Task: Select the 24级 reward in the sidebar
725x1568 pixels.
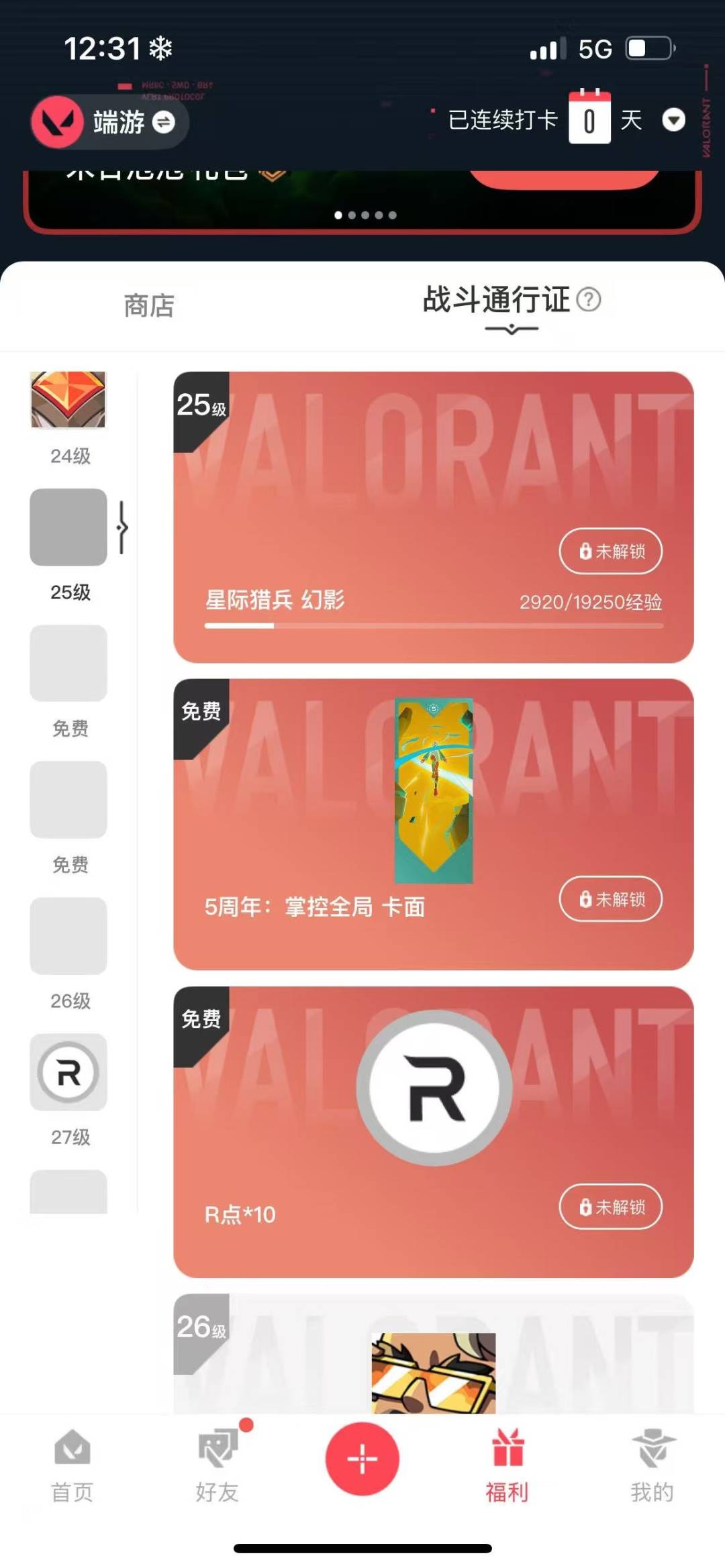Action: tap(68, 401)
